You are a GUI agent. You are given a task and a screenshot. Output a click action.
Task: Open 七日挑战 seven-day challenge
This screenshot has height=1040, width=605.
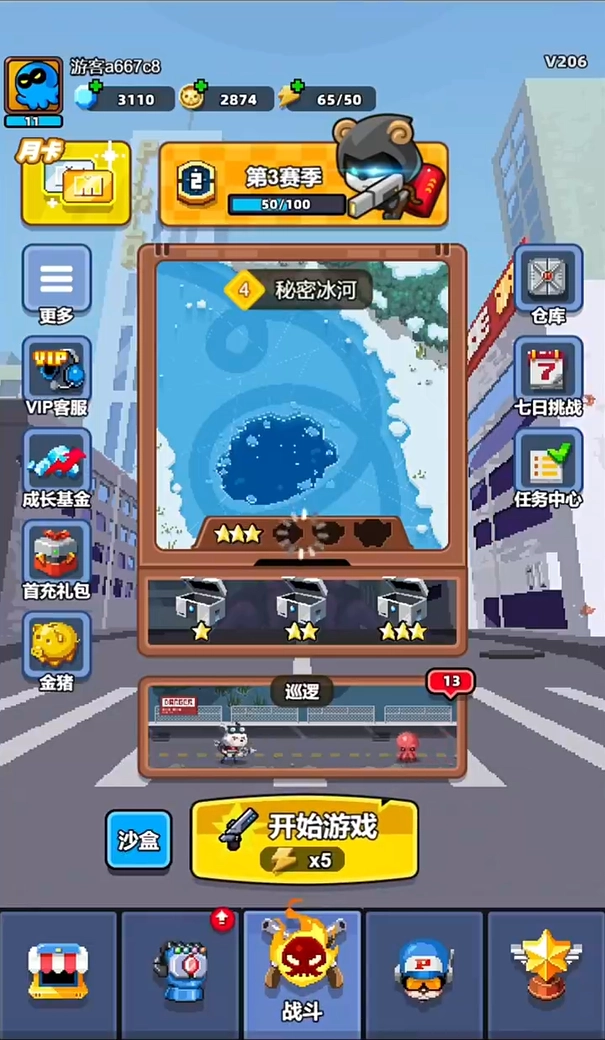pos(548,377)
